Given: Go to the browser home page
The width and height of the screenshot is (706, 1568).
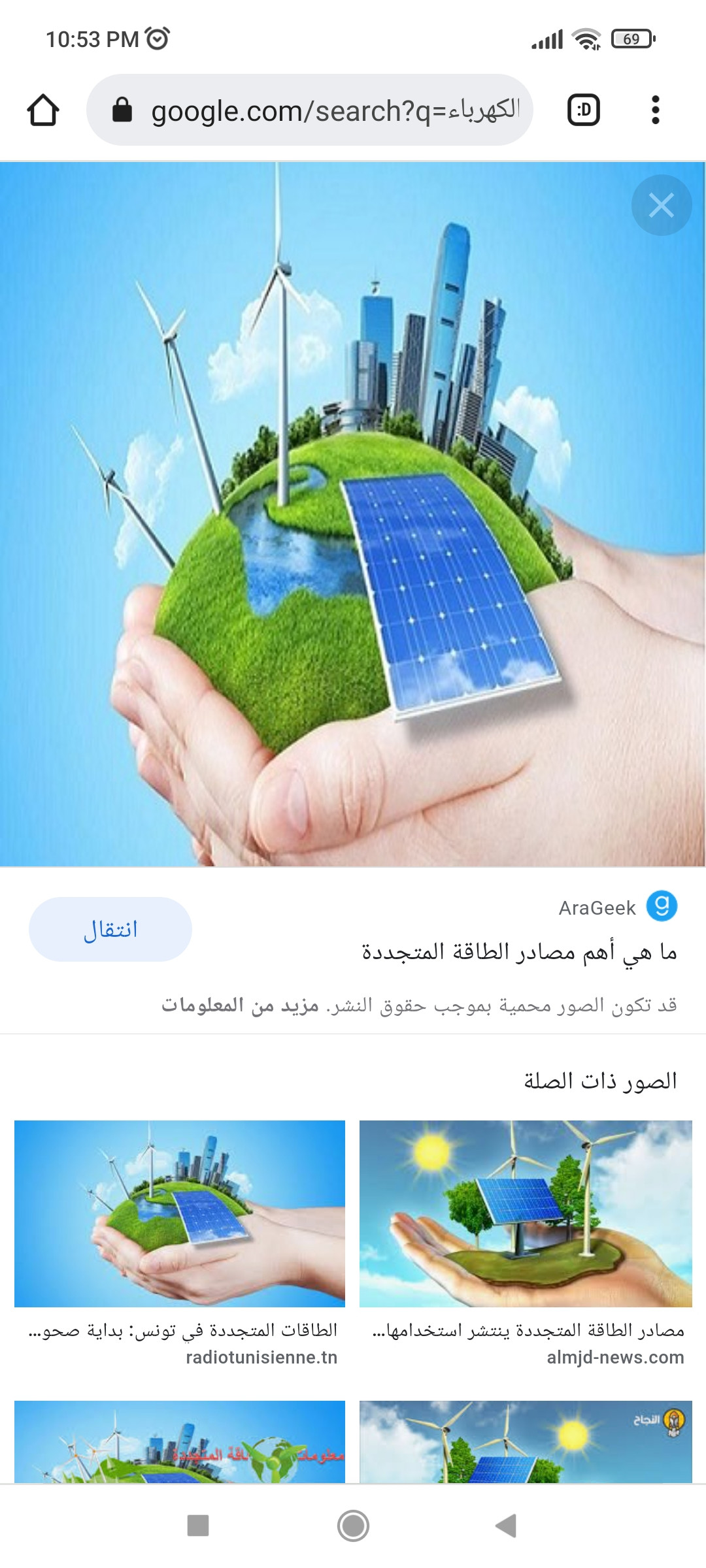Looking at the screenshot, I should click(43, 110).
